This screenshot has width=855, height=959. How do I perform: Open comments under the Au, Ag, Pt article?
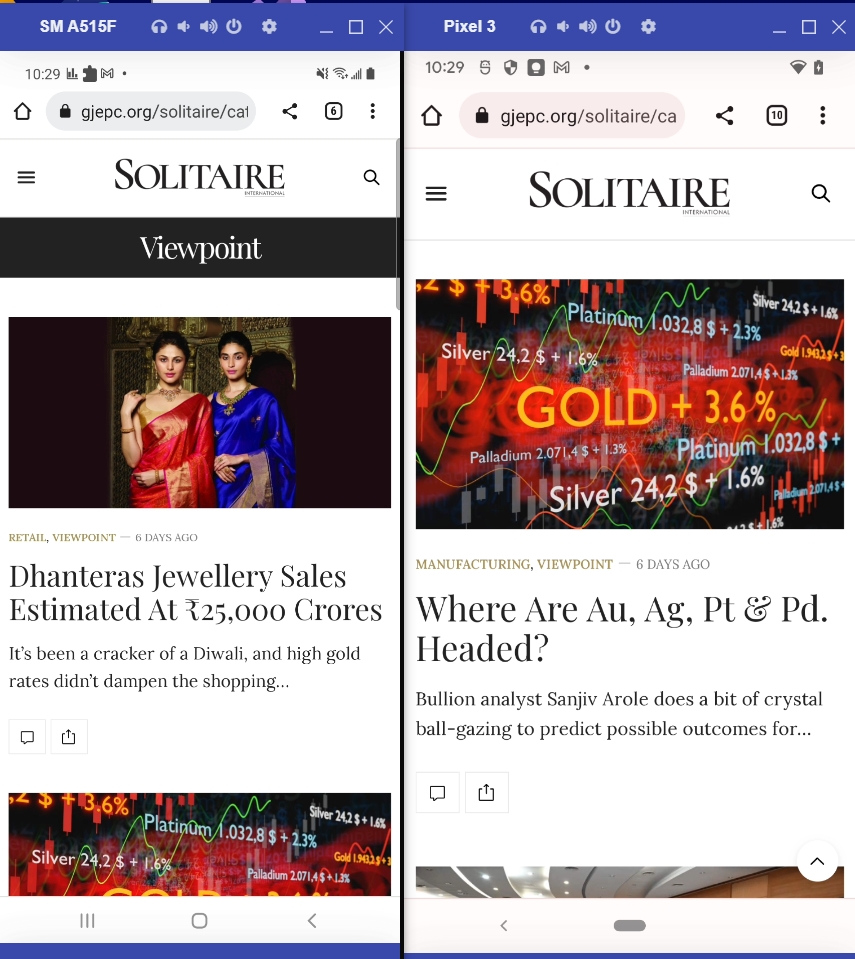437,792
